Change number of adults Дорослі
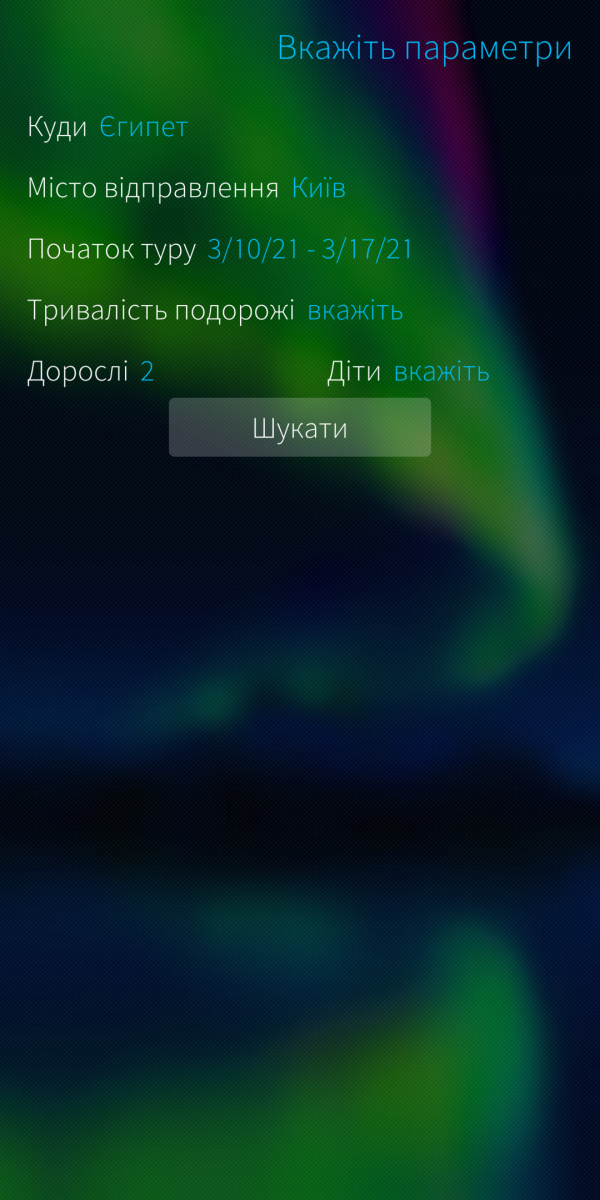Screen dimensions: 600x1200 [x=146, y=372]
